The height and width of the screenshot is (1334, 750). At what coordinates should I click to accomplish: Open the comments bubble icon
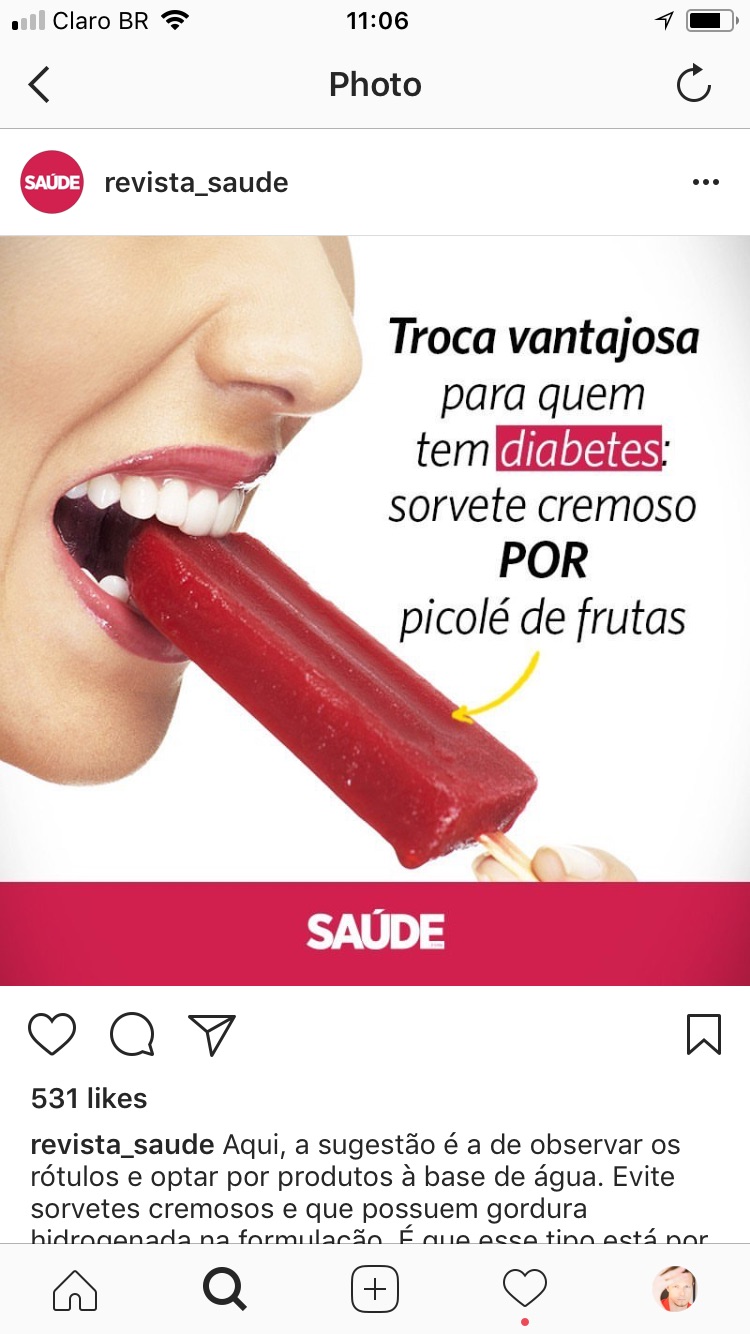click(x=130, y=1035)
